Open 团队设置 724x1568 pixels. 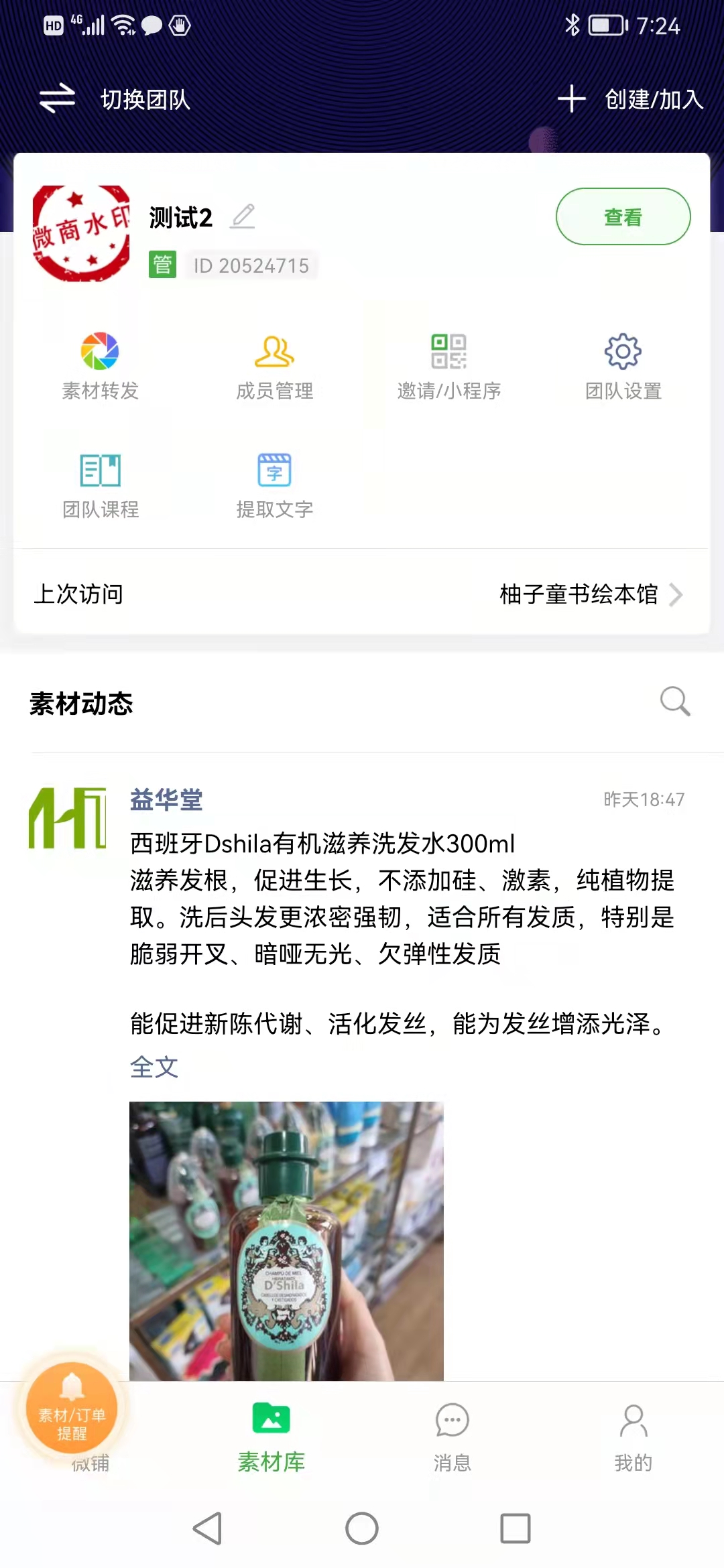click(x=623, y=367)
